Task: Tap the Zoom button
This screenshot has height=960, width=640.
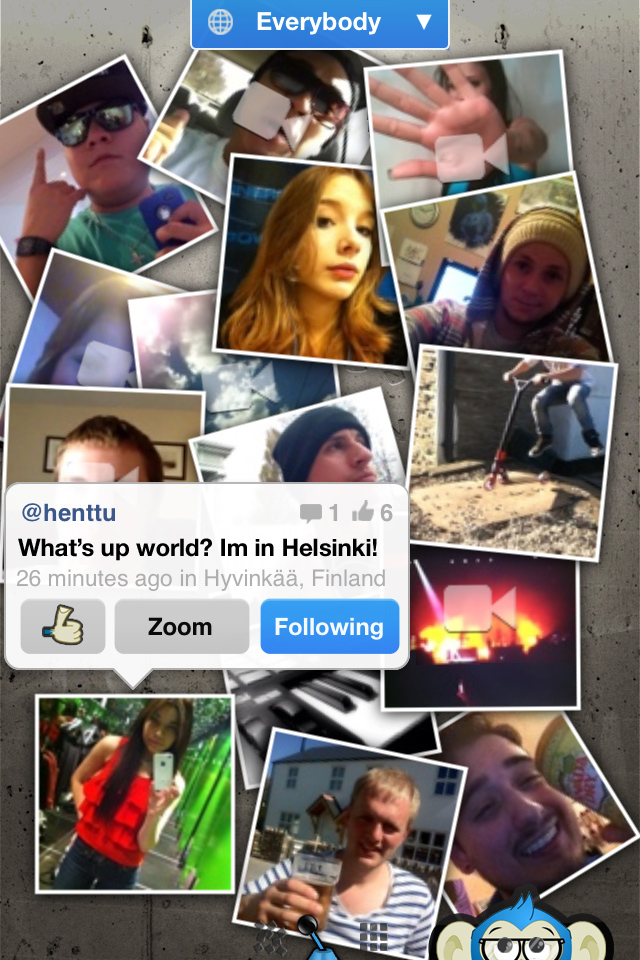Action: coord(181,627)
